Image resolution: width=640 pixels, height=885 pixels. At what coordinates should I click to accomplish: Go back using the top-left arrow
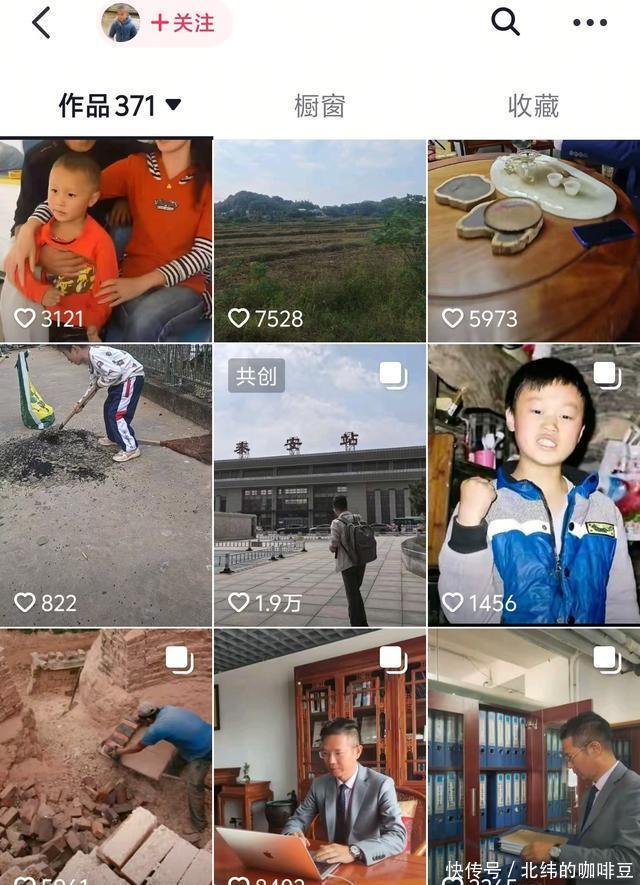[x=41, y=22]
